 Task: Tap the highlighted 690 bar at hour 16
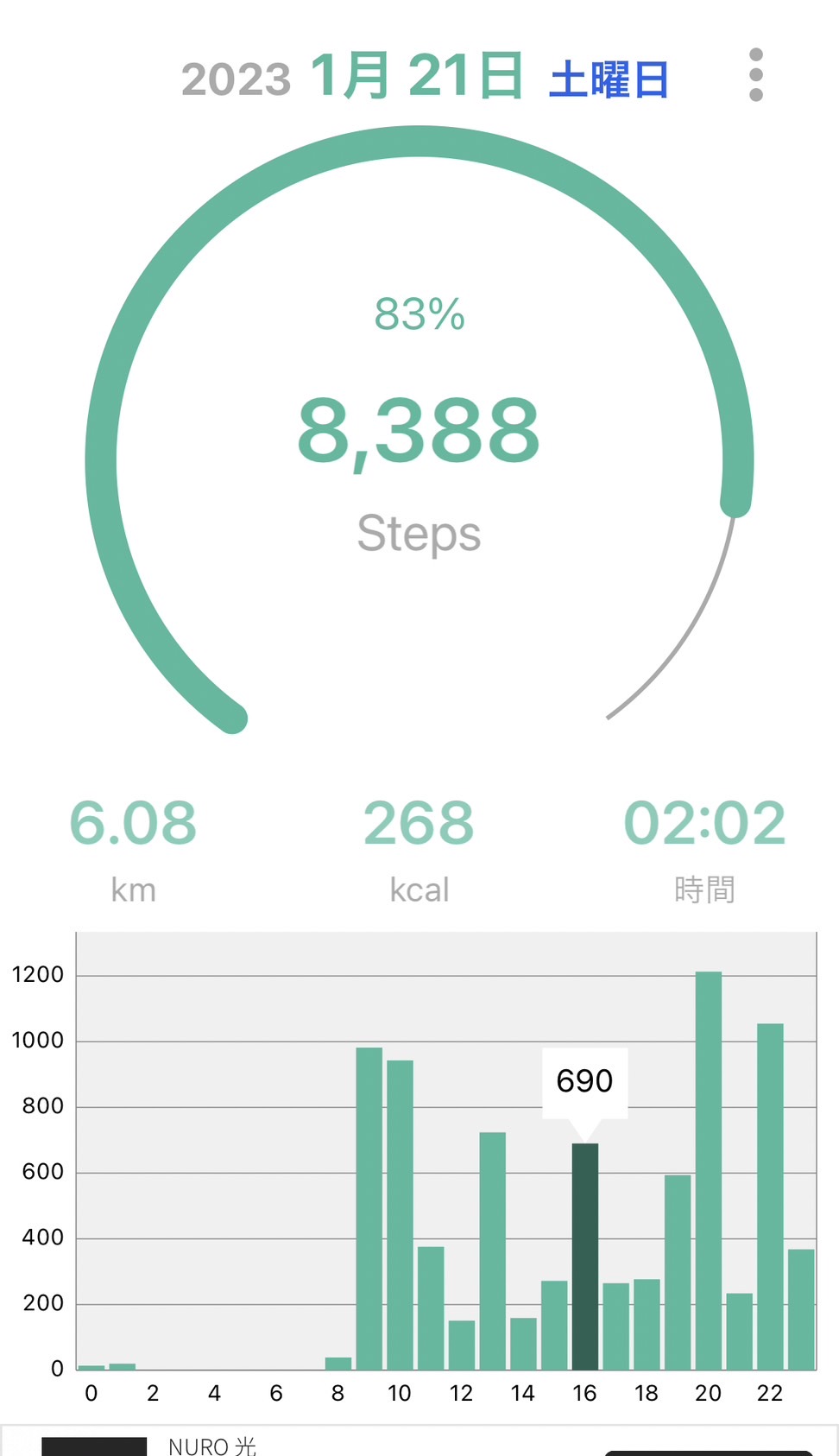click(x=585, y=1257)
